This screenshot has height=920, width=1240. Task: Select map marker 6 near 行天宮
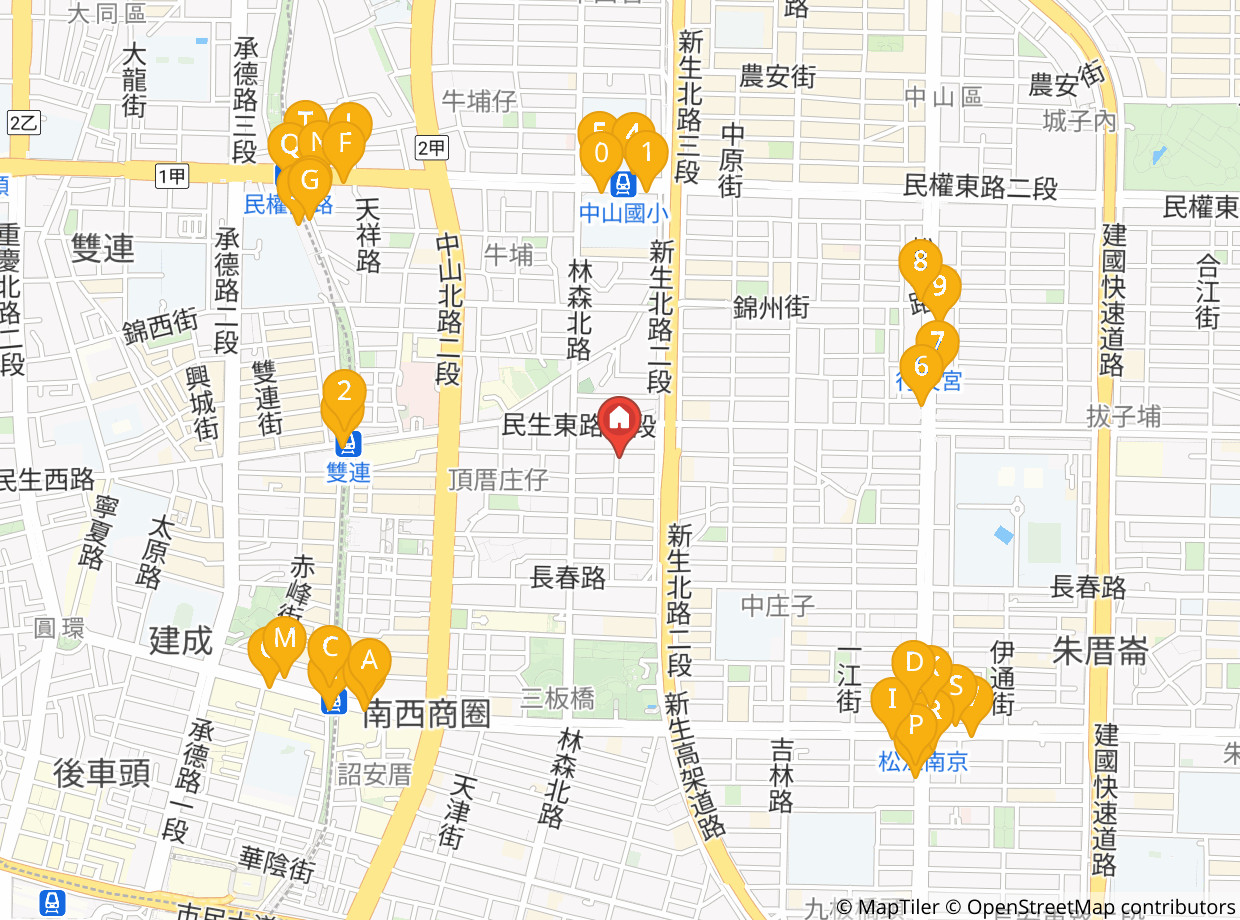pos(921,367)
